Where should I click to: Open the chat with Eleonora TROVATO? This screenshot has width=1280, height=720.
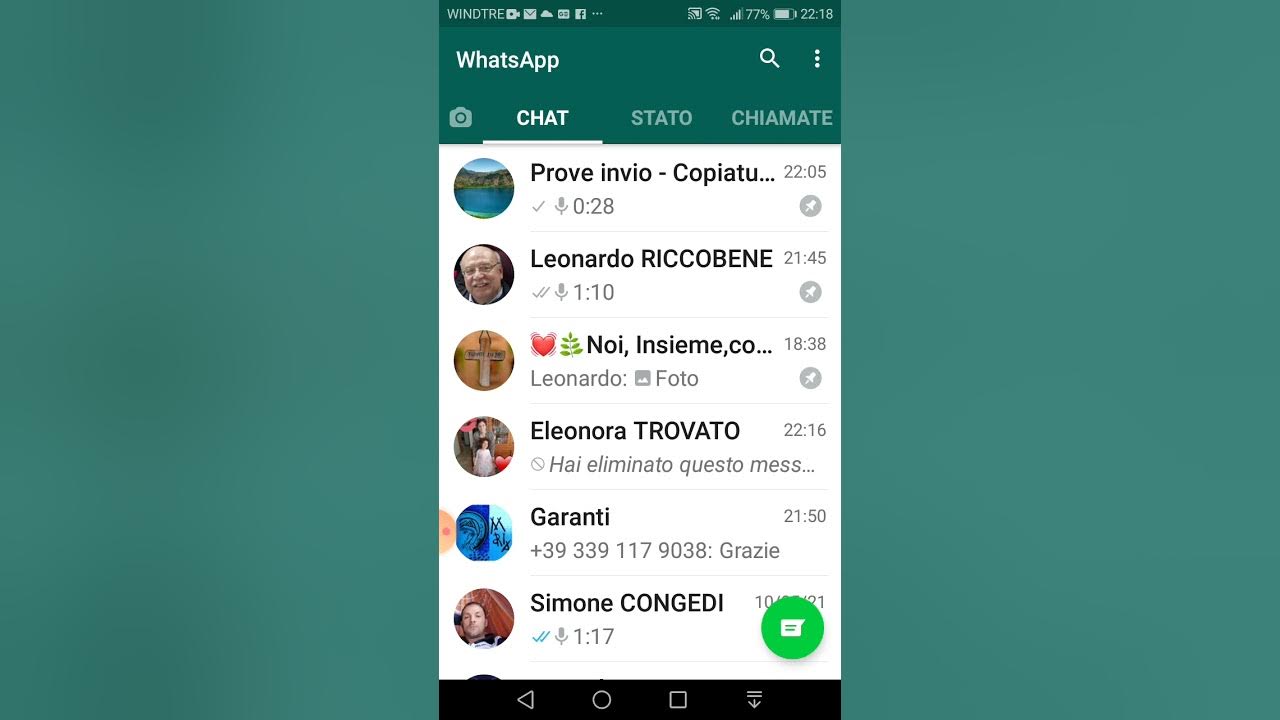click(x=652, y=447)
